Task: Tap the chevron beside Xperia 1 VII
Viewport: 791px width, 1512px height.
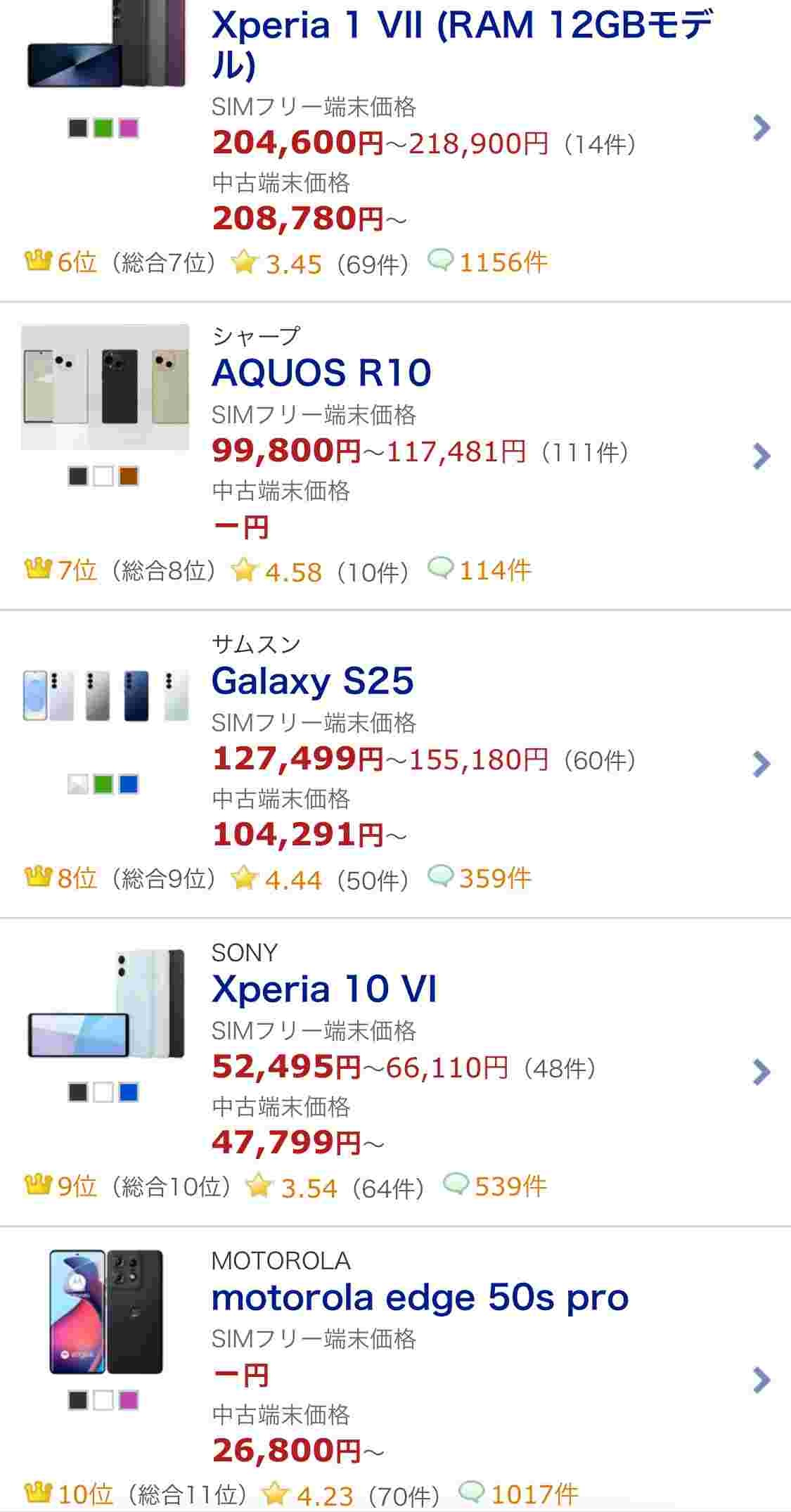Action: (761, 127)
